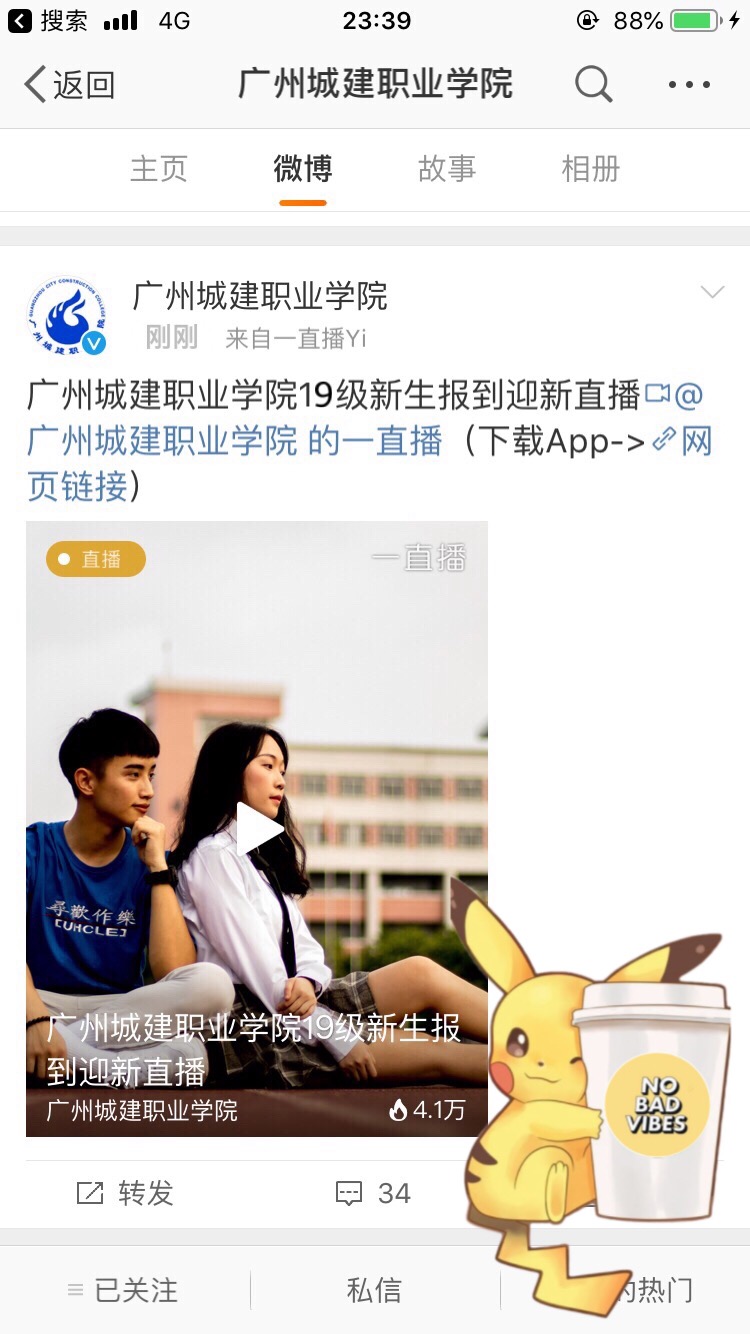Screen dimensions: 750x1334
Task: Open the 广州城建职业学院 profile avatar
Action: [x=67, y=318]
